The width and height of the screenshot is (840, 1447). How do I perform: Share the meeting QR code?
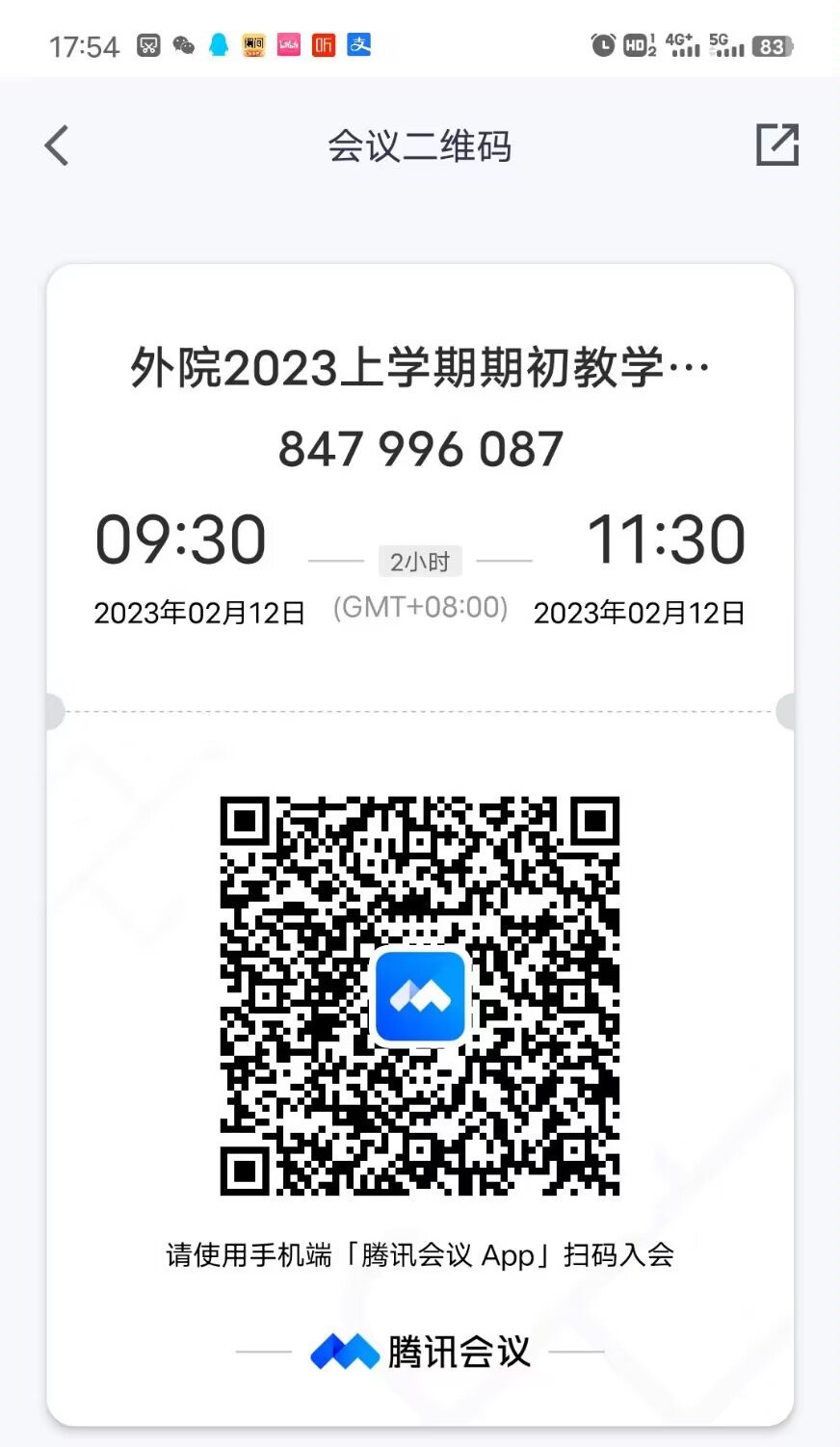tap(776, 145)
